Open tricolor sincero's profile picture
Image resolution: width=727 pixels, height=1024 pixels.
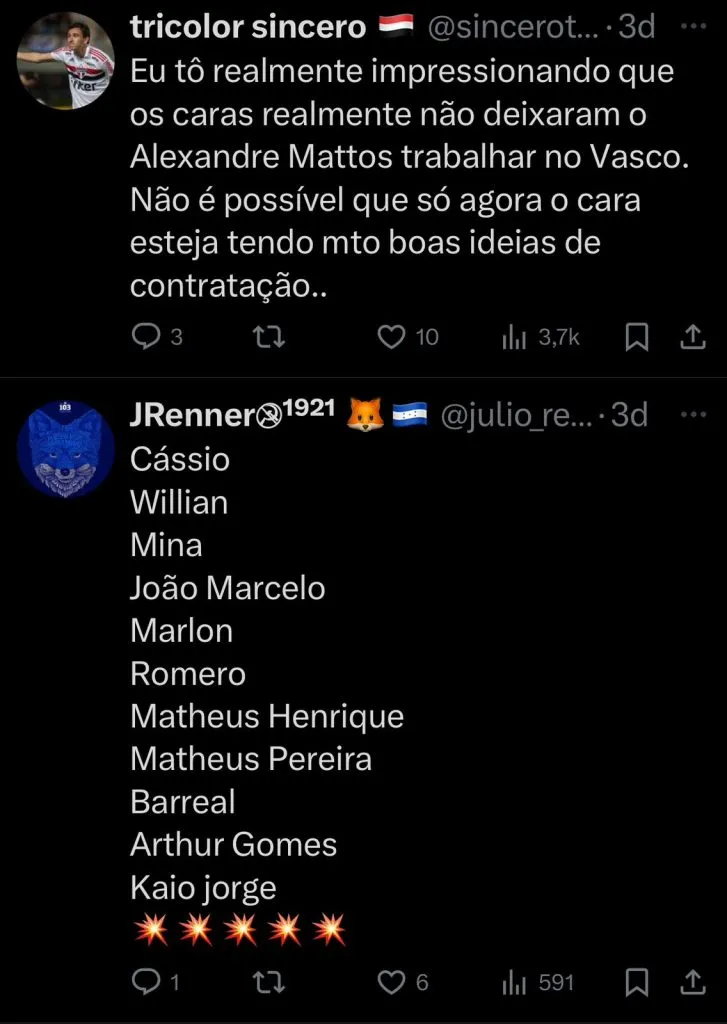tap(66, 61)
